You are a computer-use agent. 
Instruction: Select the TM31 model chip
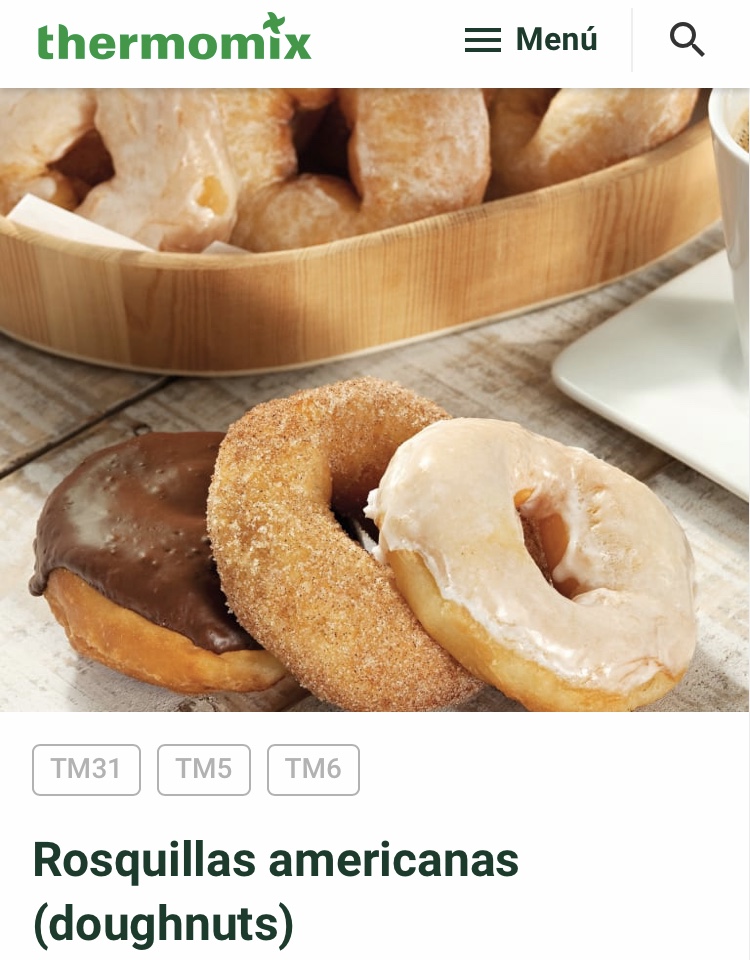(x=86, y=769)
